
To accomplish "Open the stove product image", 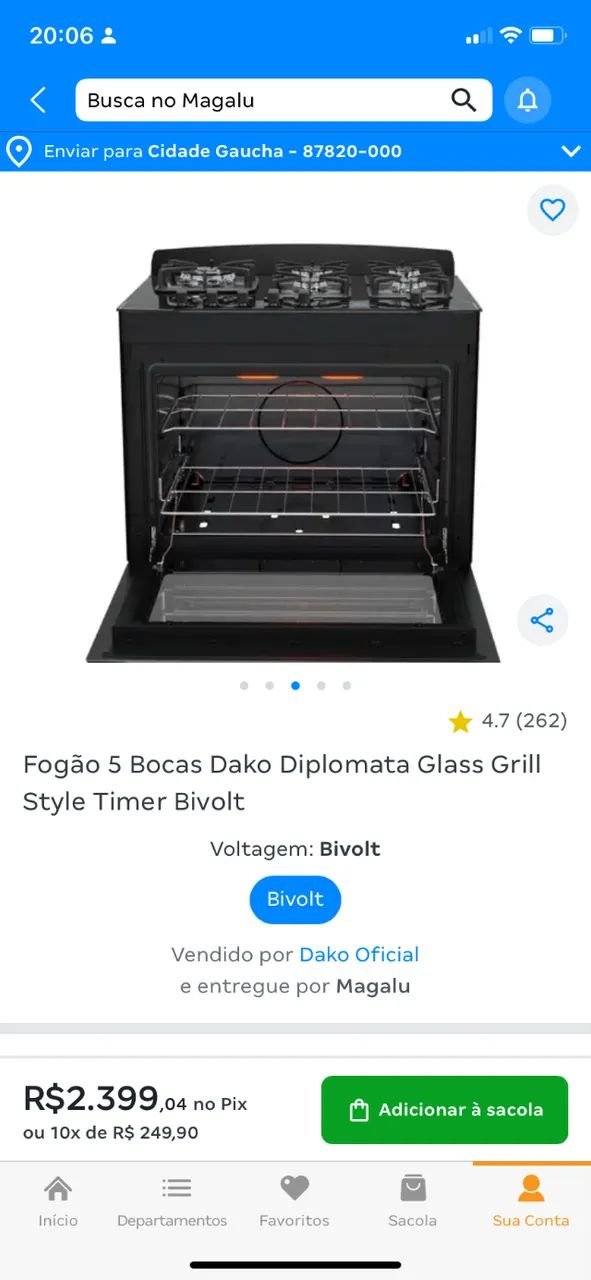I will tap(294, 452).
